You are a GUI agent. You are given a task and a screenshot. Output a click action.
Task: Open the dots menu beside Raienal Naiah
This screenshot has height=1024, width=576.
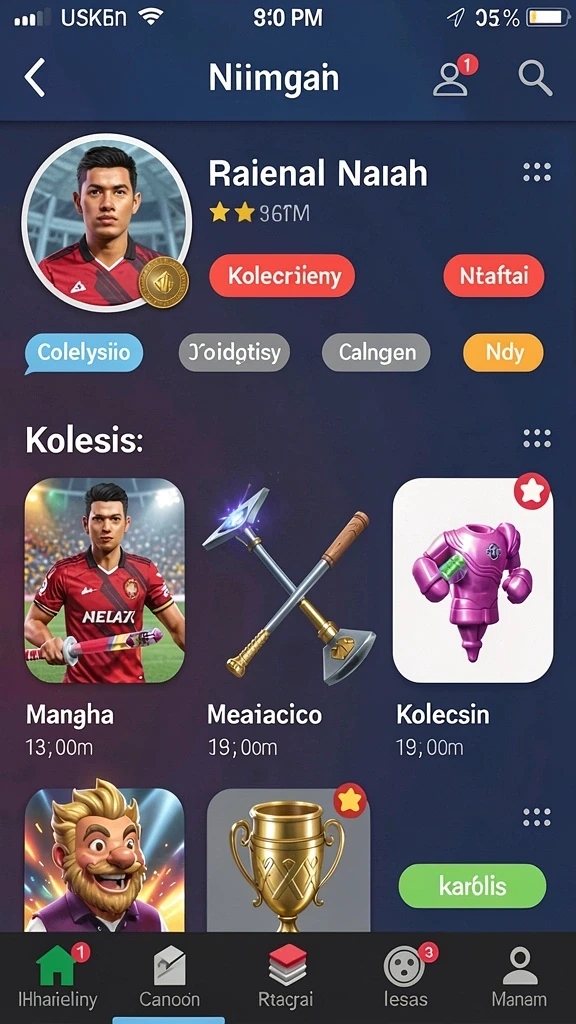tap(537, 172)
